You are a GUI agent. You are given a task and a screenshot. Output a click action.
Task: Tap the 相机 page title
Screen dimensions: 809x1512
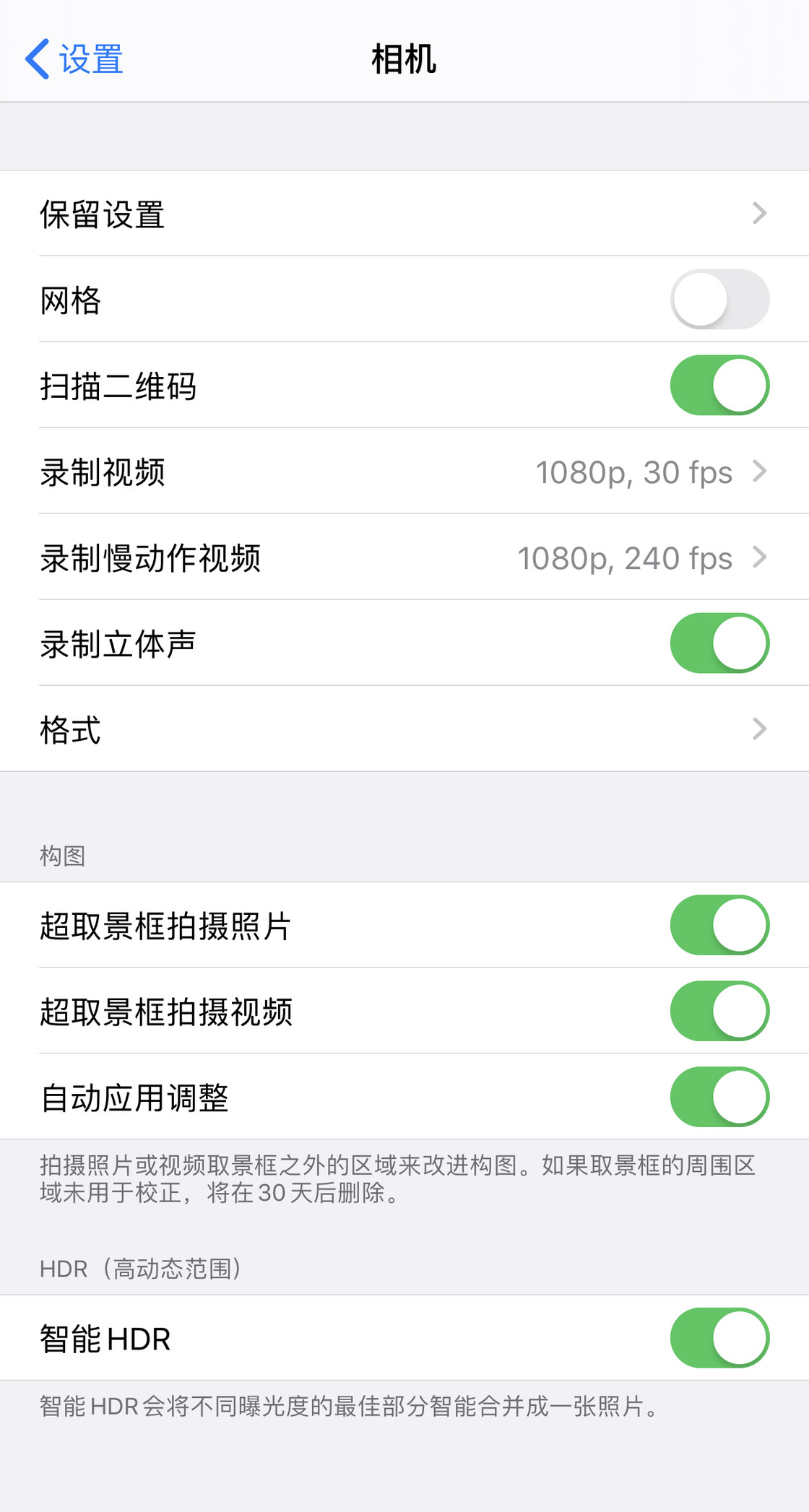(x=403, y=59)
